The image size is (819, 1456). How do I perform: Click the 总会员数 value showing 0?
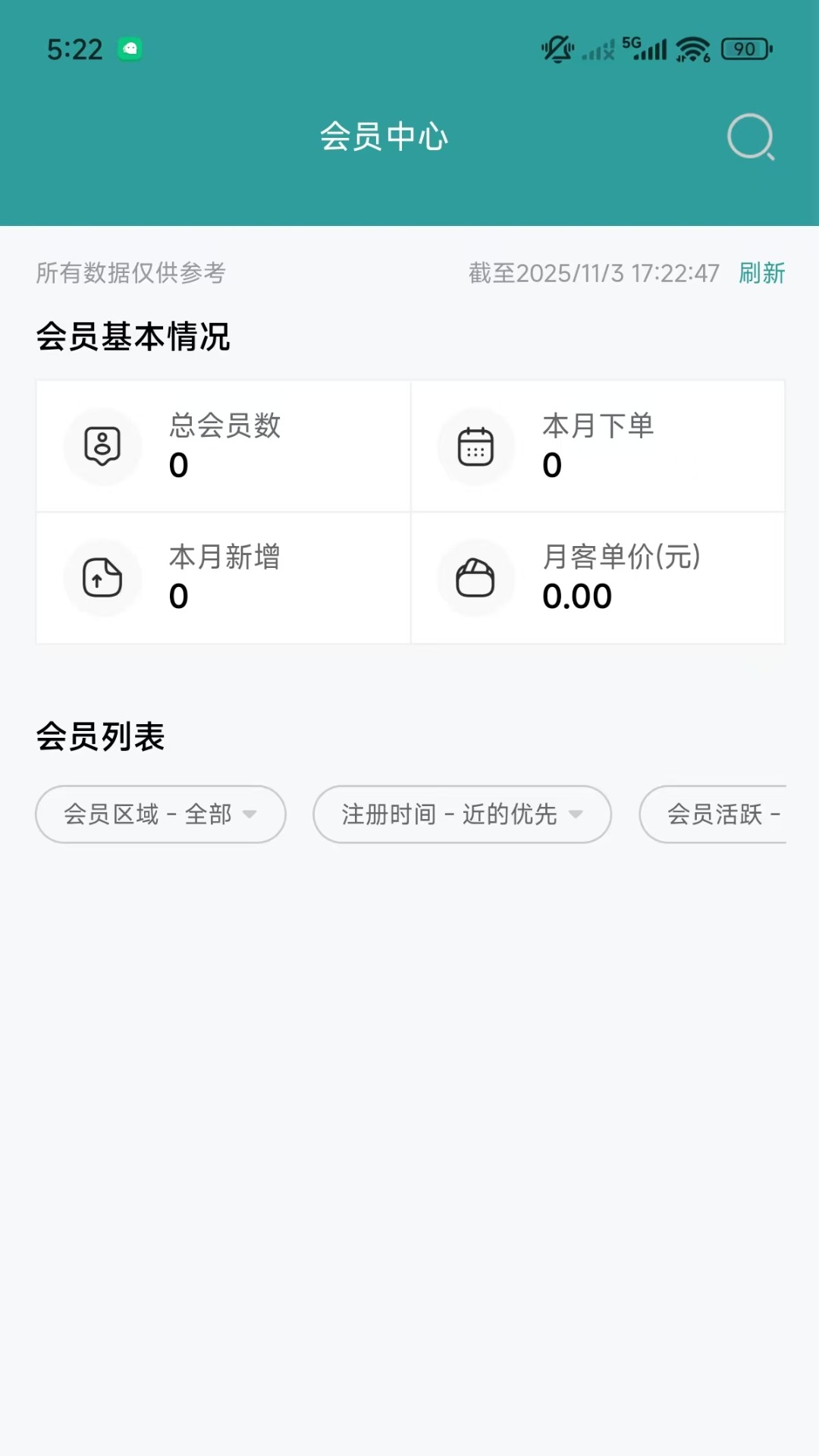pyautogui.click(x=178, y=466)
